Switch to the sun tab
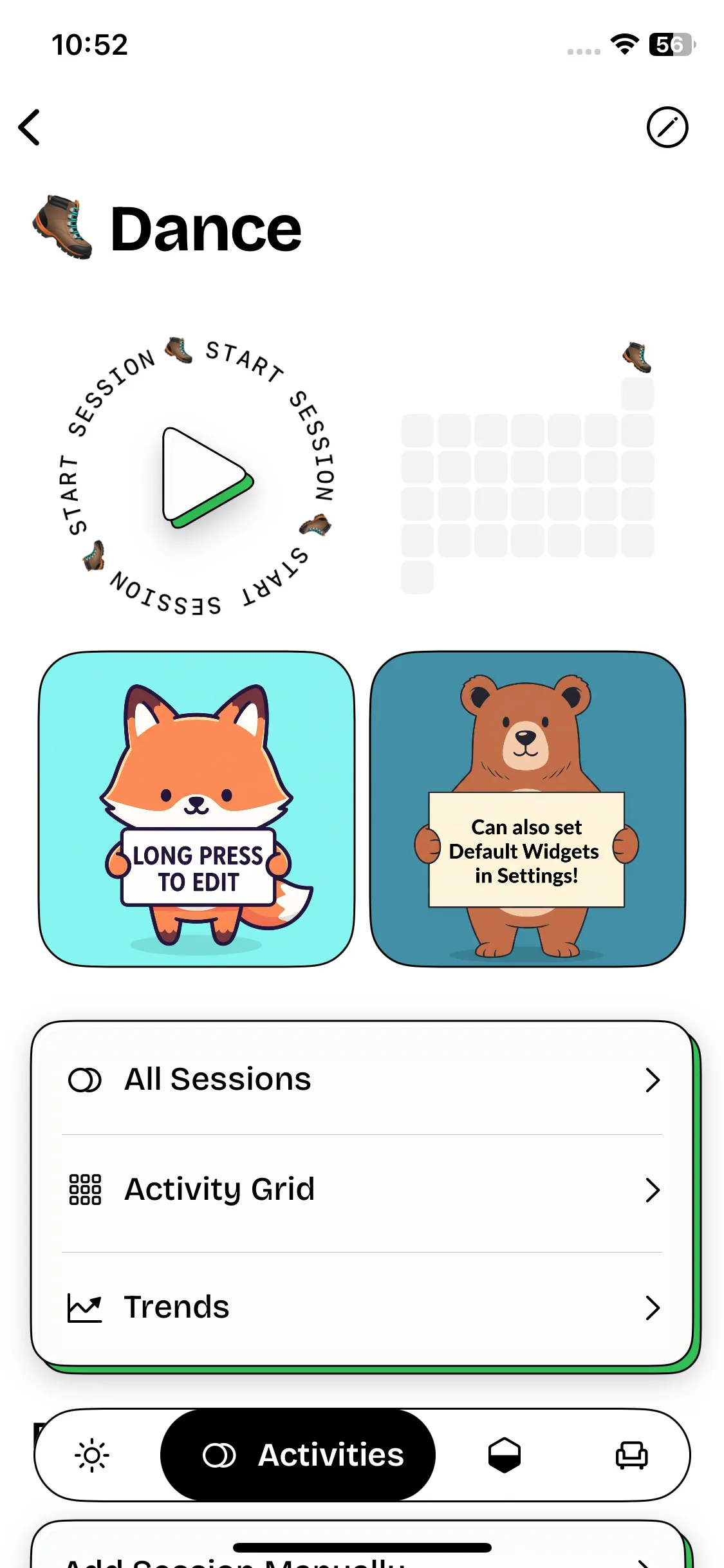Image resolution: width=724 pixels, height=1568 pixels. 93,1455
